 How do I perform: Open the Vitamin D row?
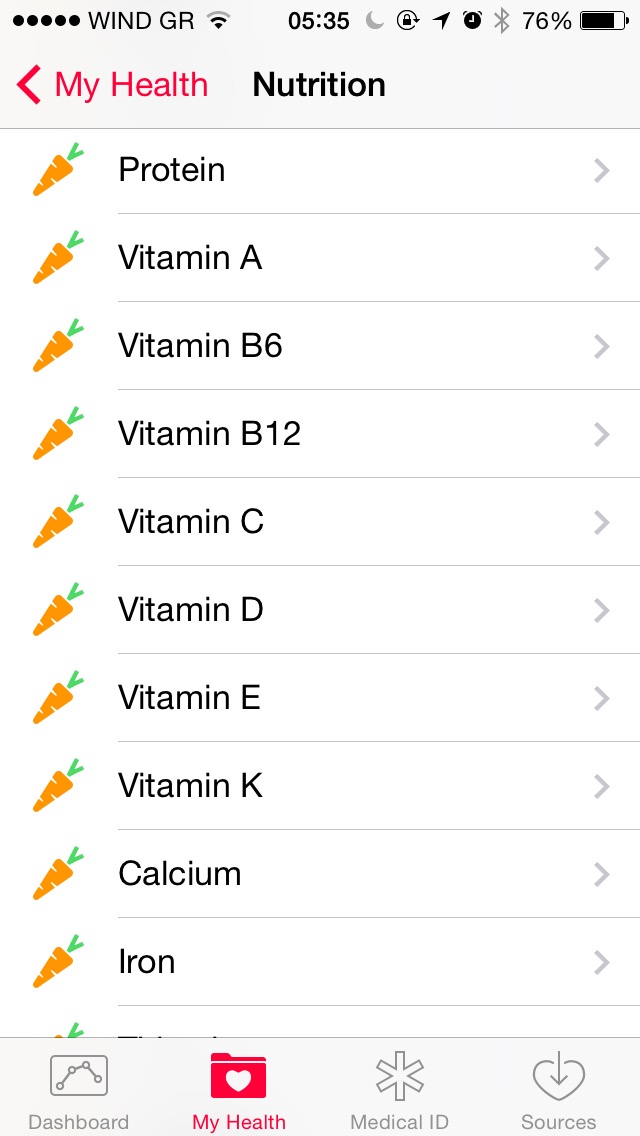(320, 610)
